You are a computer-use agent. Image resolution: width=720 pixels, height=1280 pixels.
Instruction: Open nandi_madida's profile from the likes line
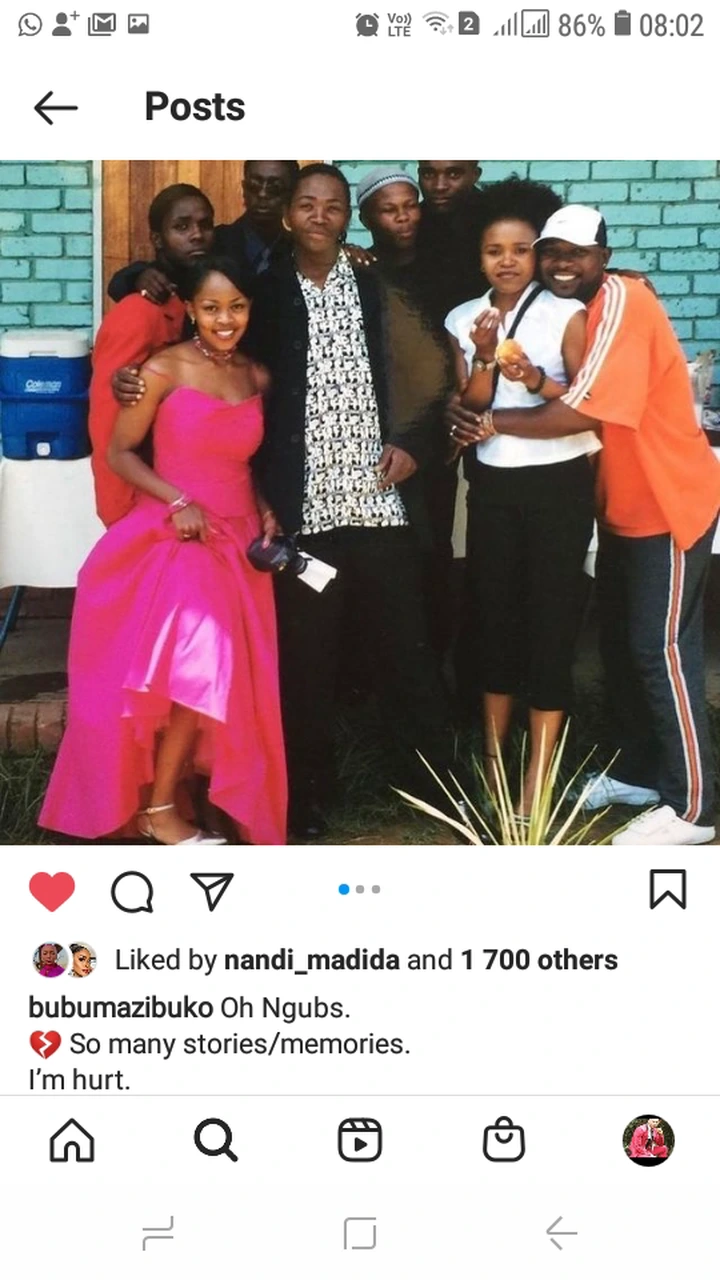click(311, 960)
